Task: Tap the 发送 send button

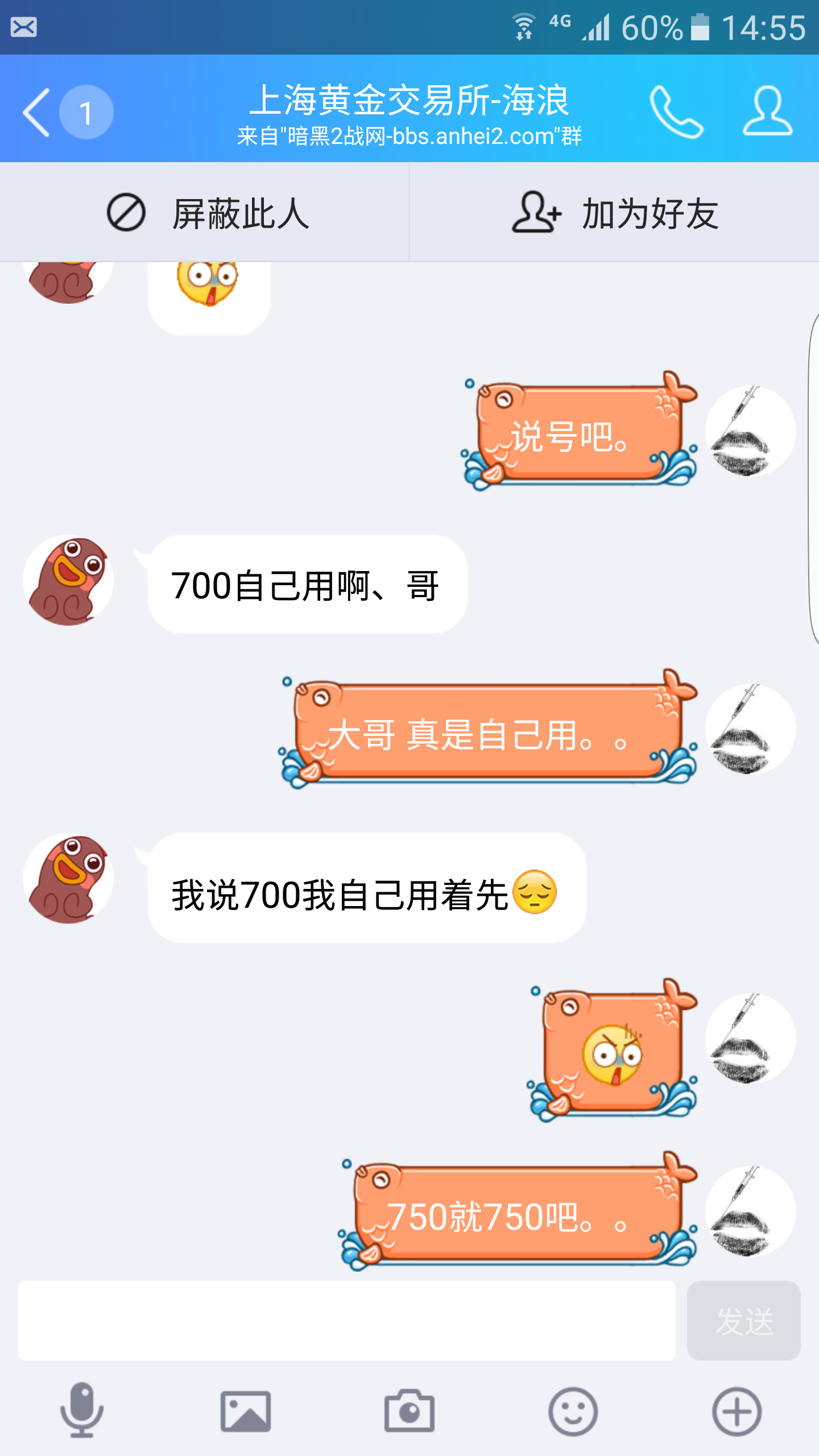Action: (x=743, y=1320)
